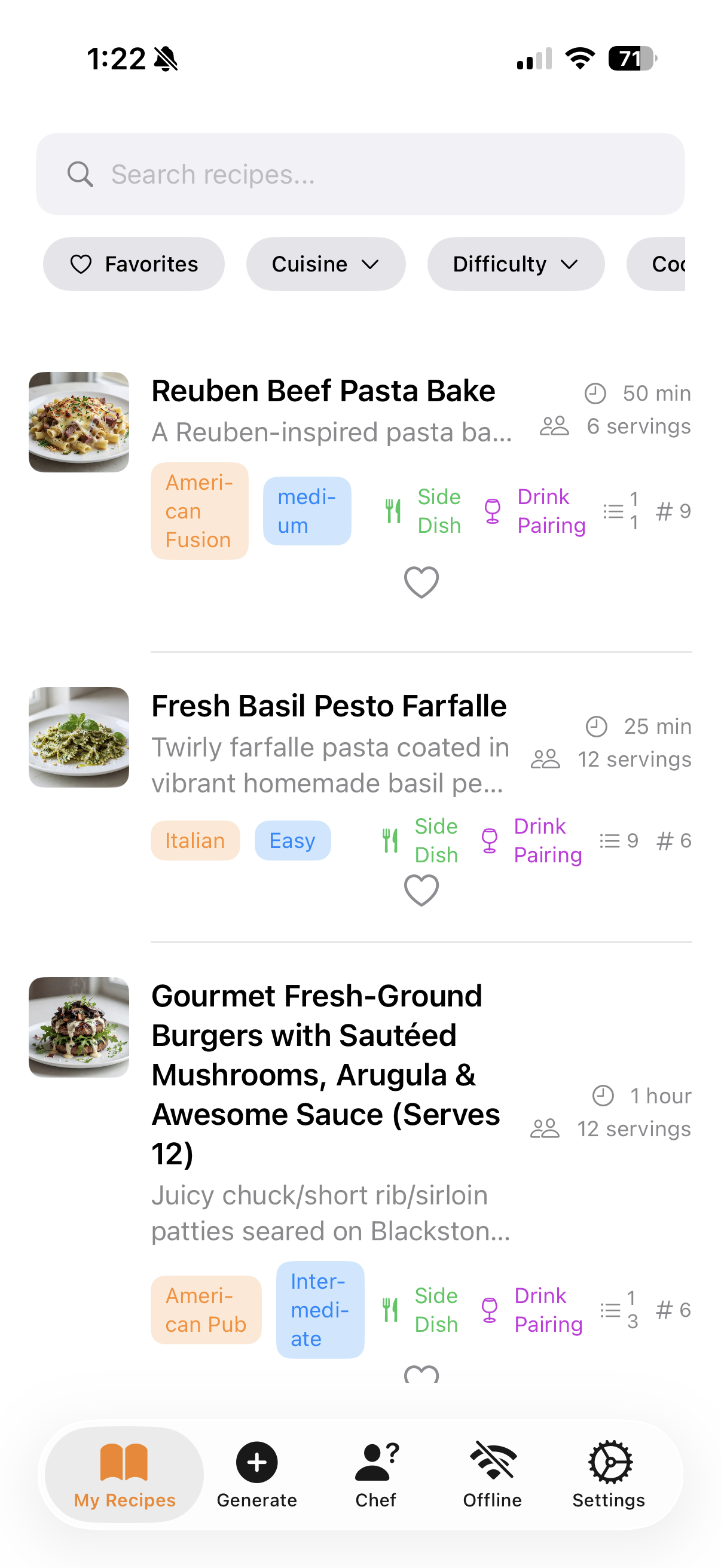Click the Side Dish fork icon on Fresh Basil Pesto Farfalle
Viewport: 721px width, 1568px height.
(x=392, y=840)
